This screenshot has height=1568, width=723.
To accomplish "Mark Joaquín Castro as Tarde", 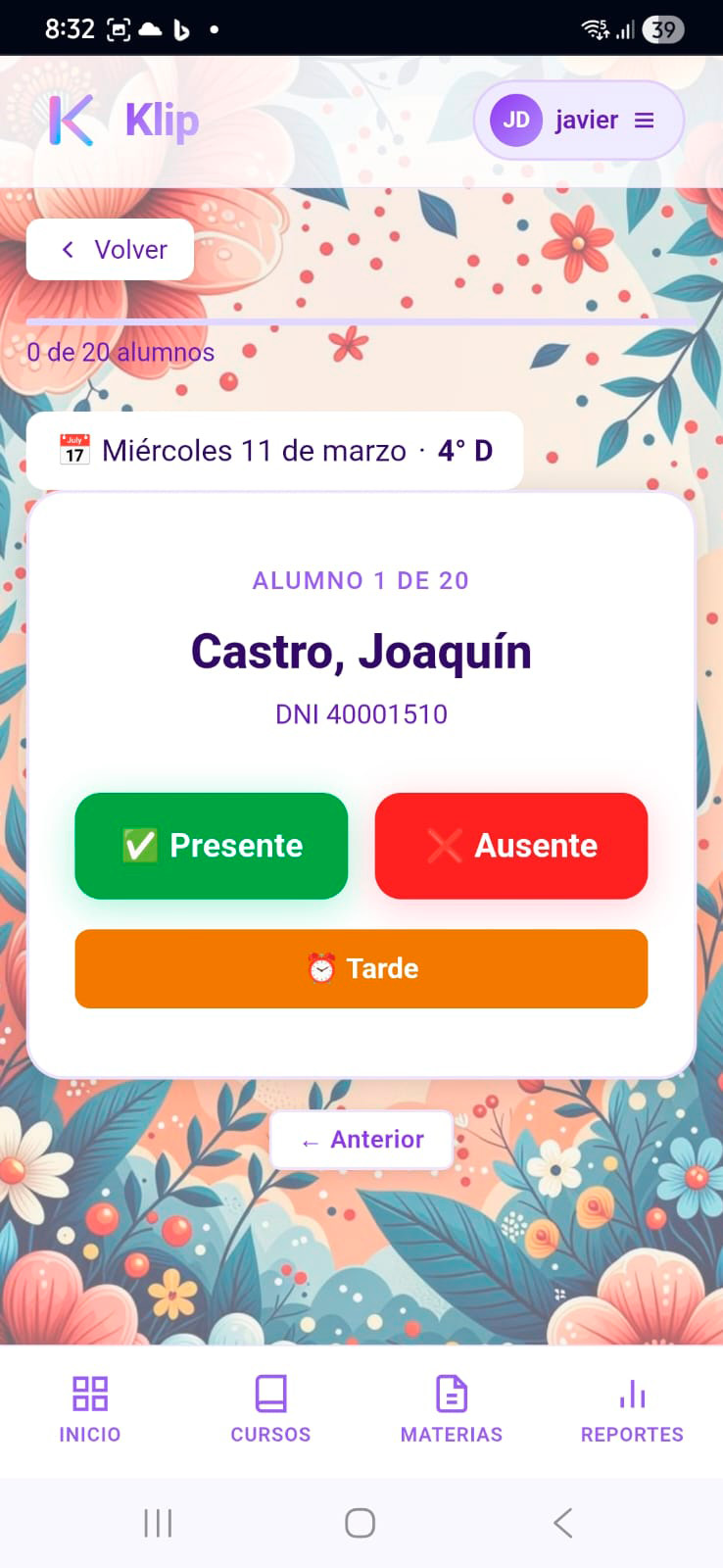I will coord(361,968).
